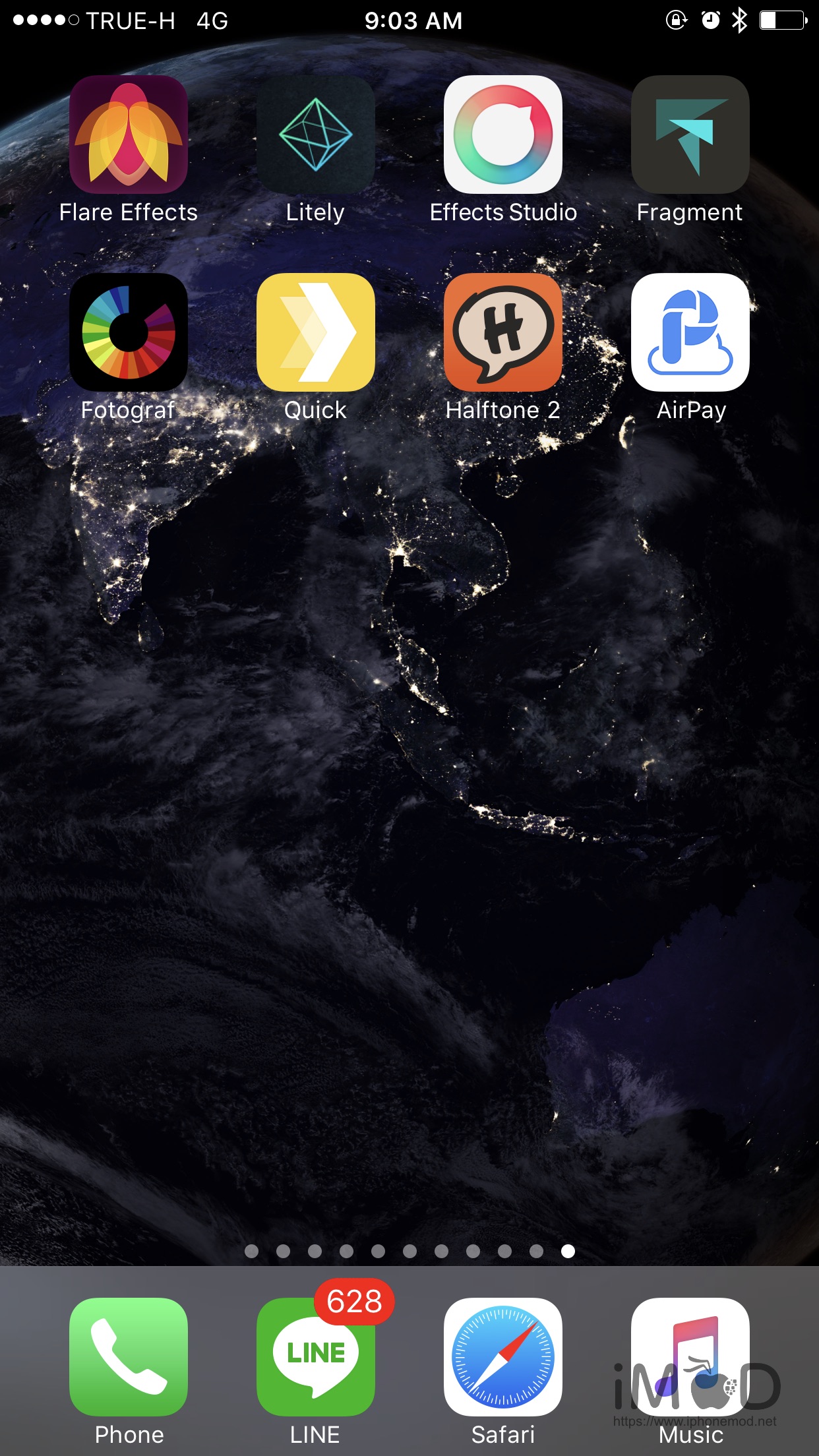The width and height of the screenshot is (819, 1456).
Task: Tap the home screen page indicator dots
Action: pos(409,1251)
